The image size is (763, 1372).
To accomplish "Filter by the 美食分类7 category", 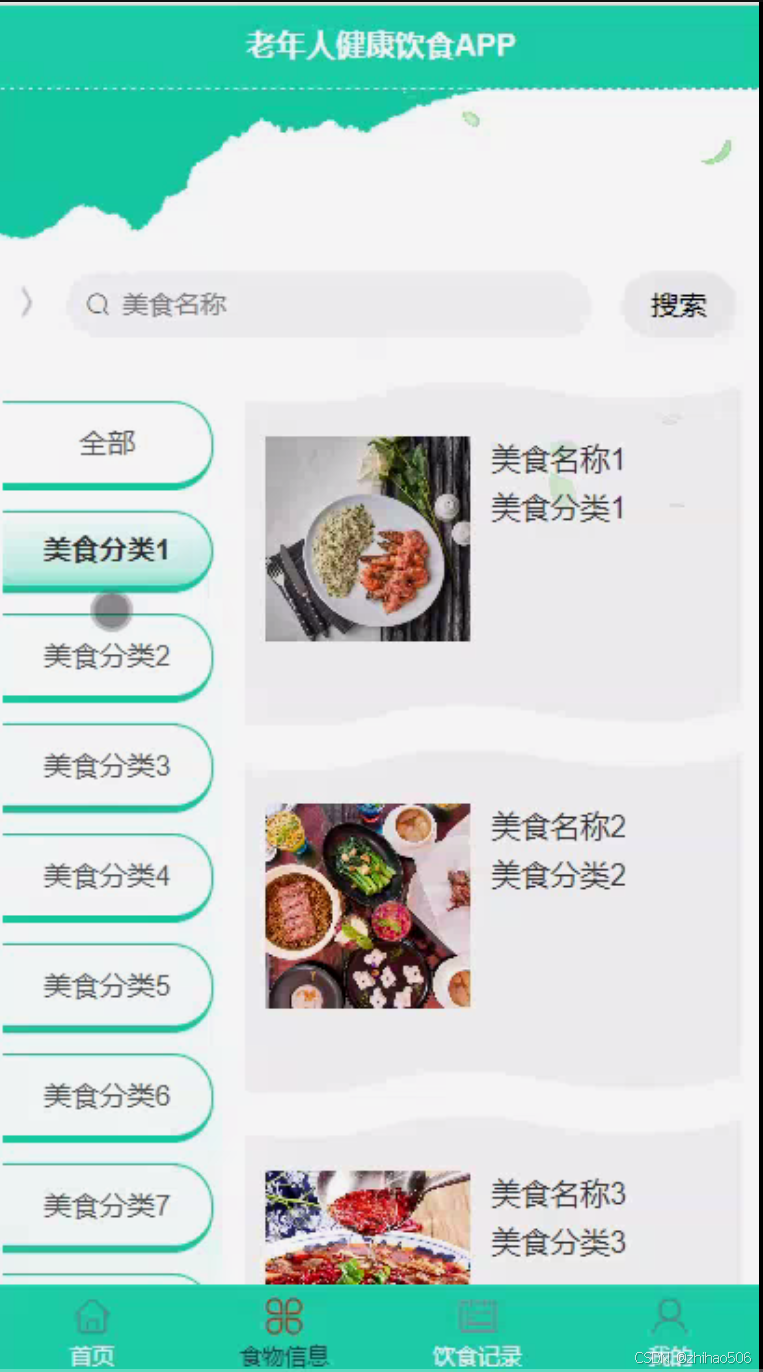I will coord(107,1207).
